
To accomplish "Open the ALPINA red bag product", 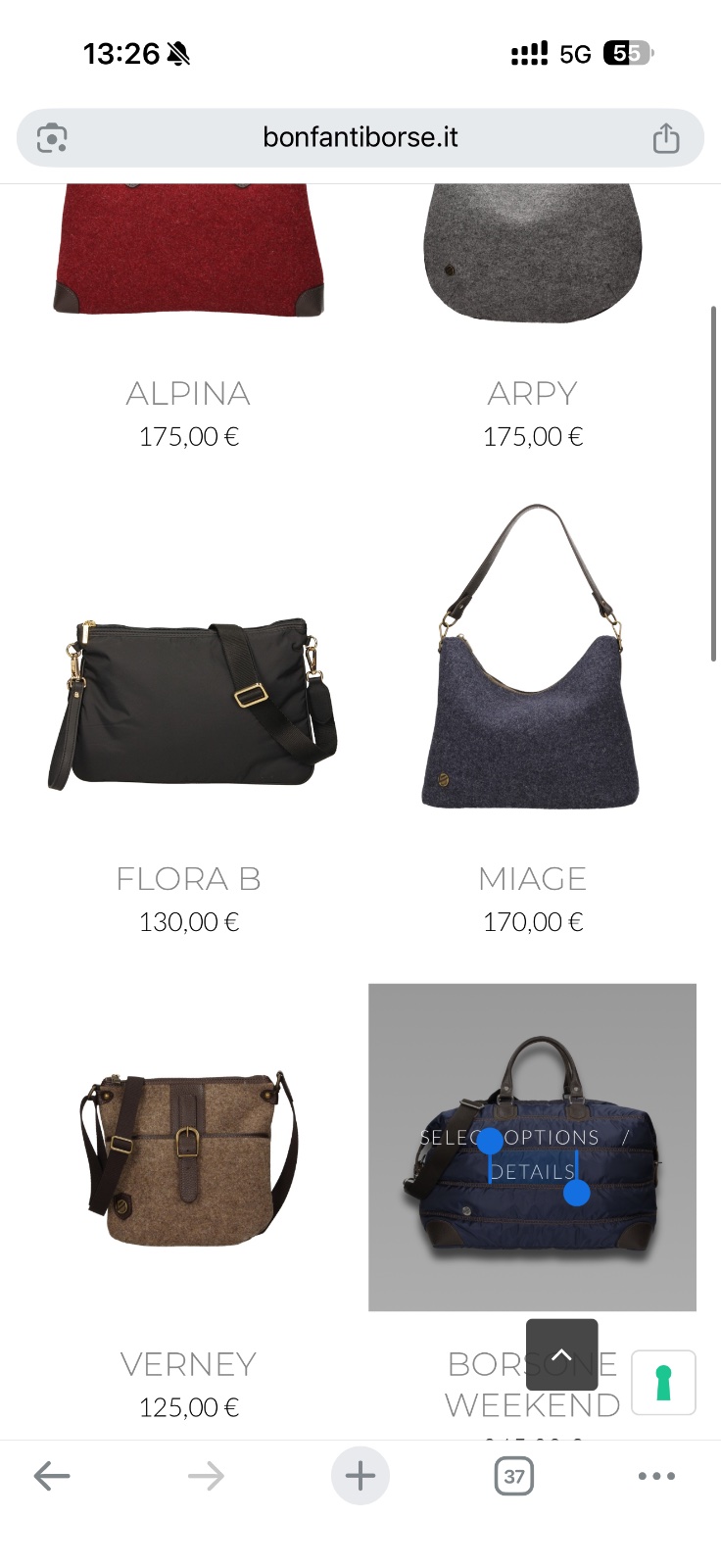I will [x=188, y=255].
